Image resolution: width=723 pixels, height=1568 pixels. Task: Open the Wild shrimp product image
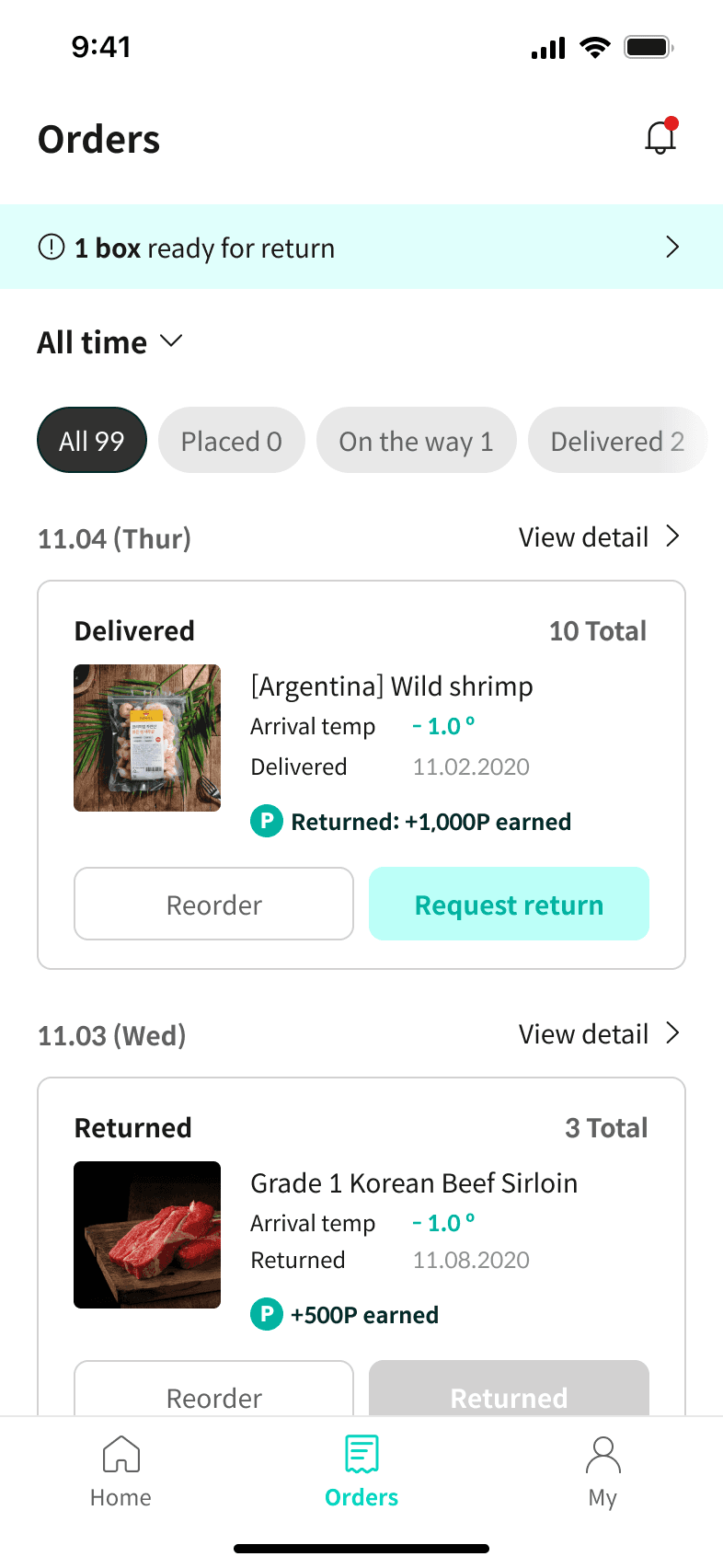(x=147, y=738)
